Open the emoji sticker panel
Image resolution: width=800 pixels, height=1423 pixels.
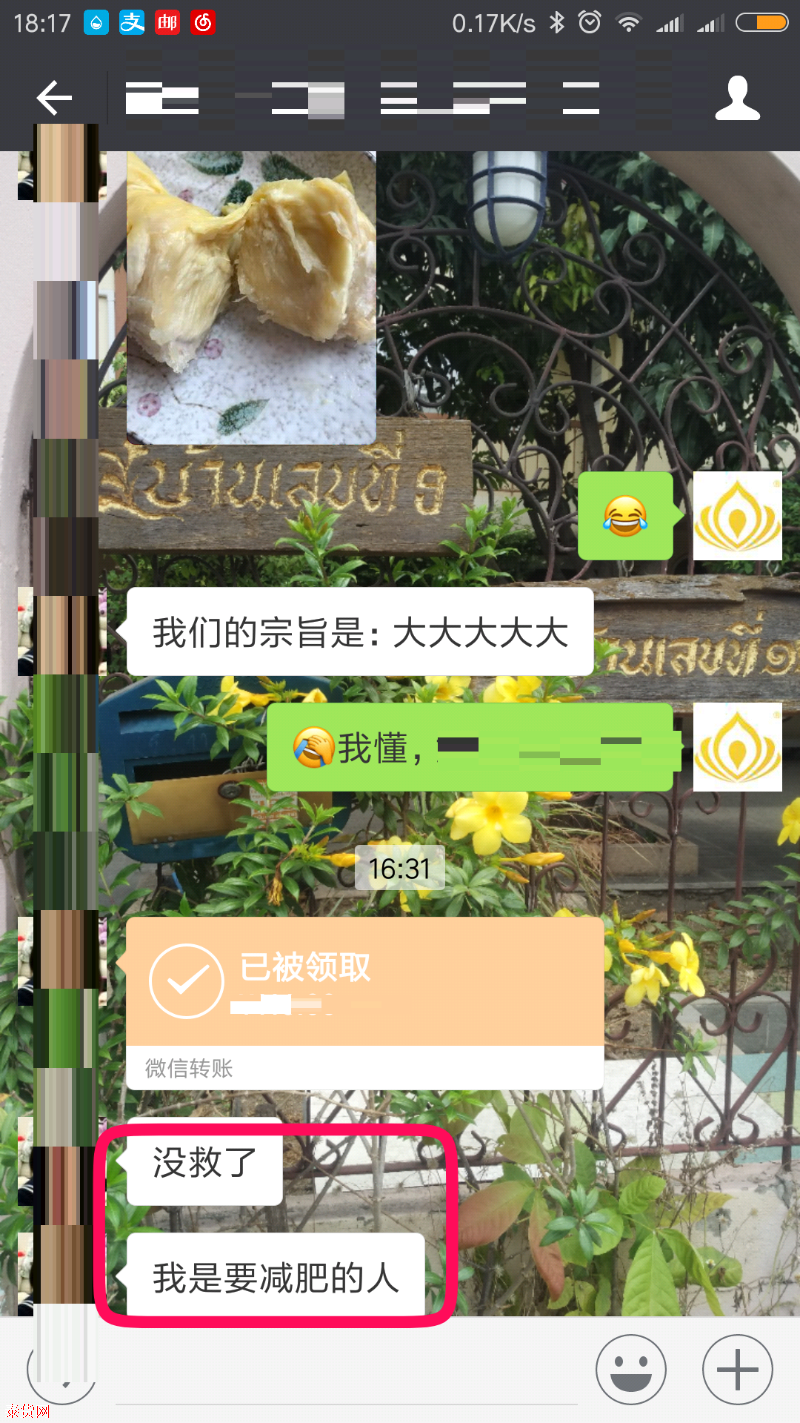pyautogui.click(x=631, y=1369)
